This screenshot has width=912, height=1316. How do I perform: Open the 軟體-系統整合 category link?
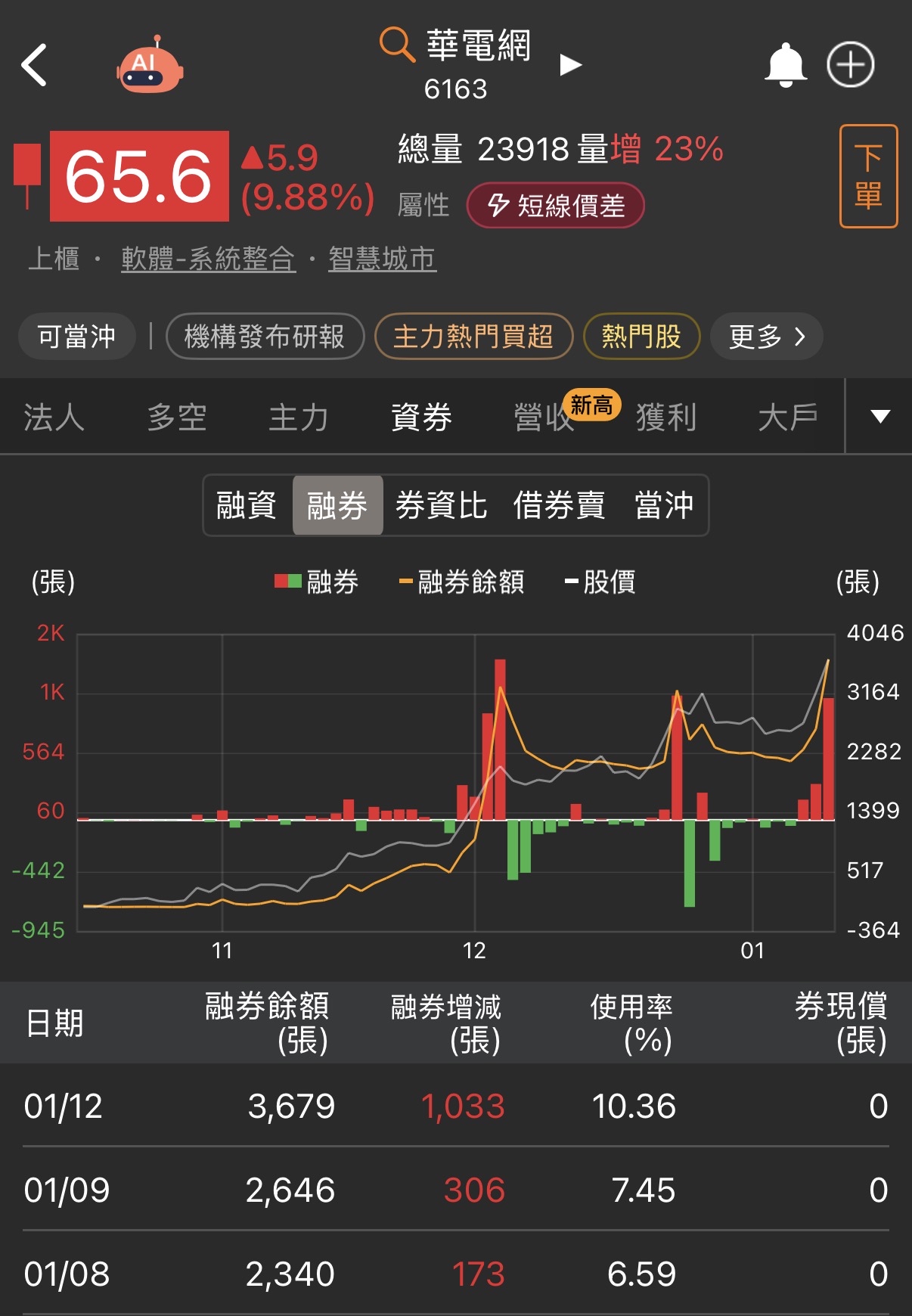pos(208,259)
